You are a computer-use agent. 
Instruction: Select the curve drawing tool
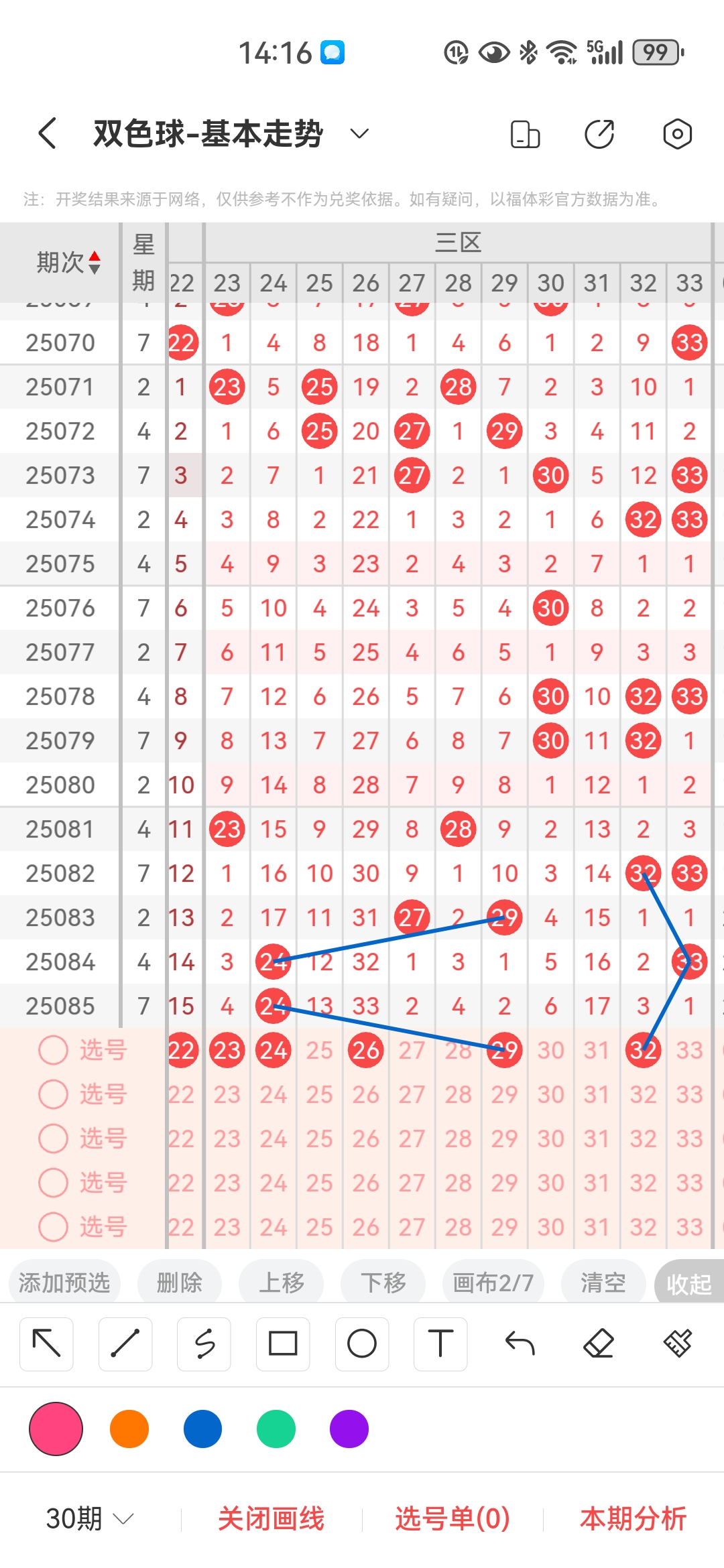pos(204,1344)
